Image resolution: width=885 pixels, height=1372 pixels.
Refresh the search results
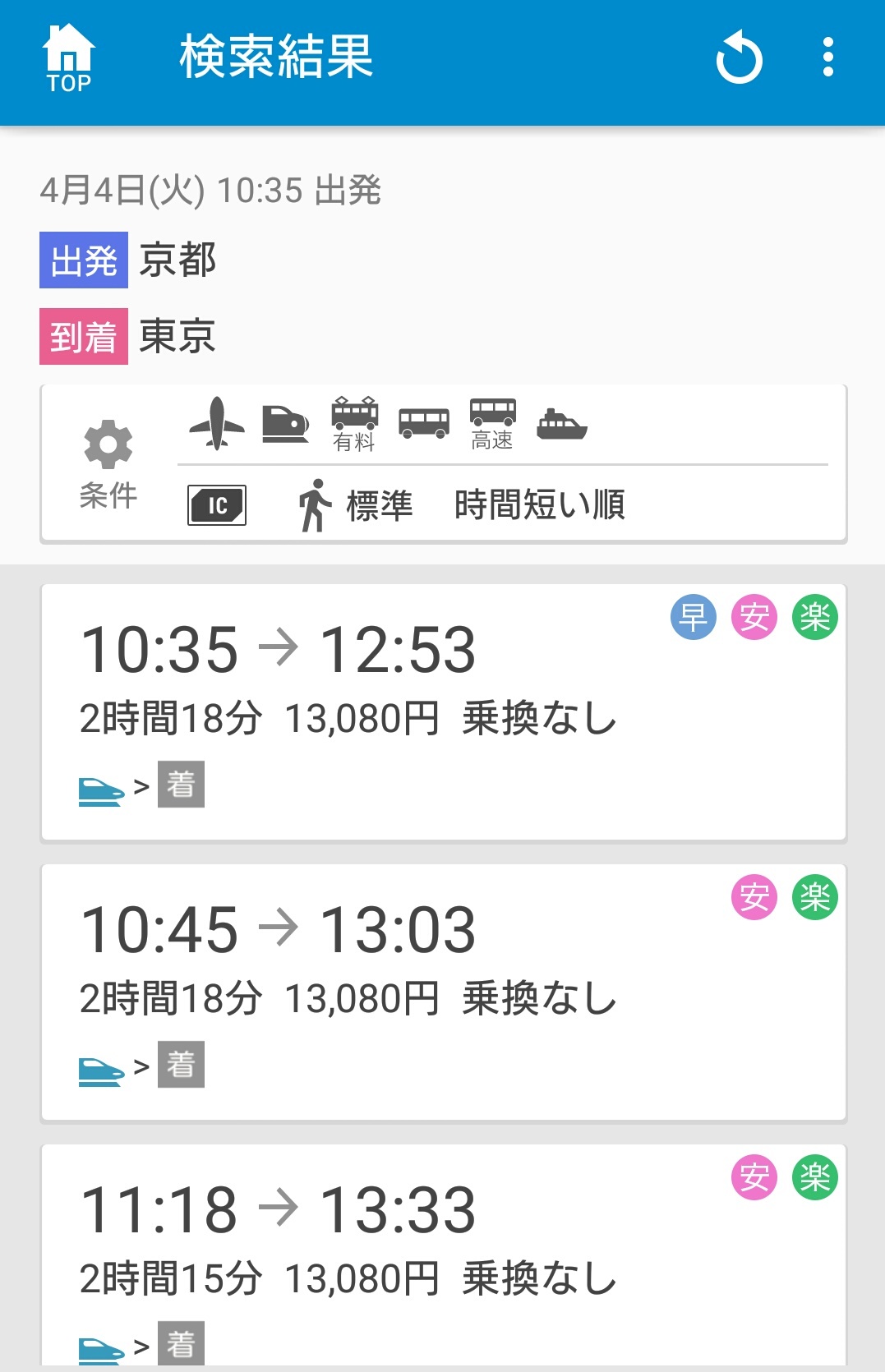coord(739,59)
